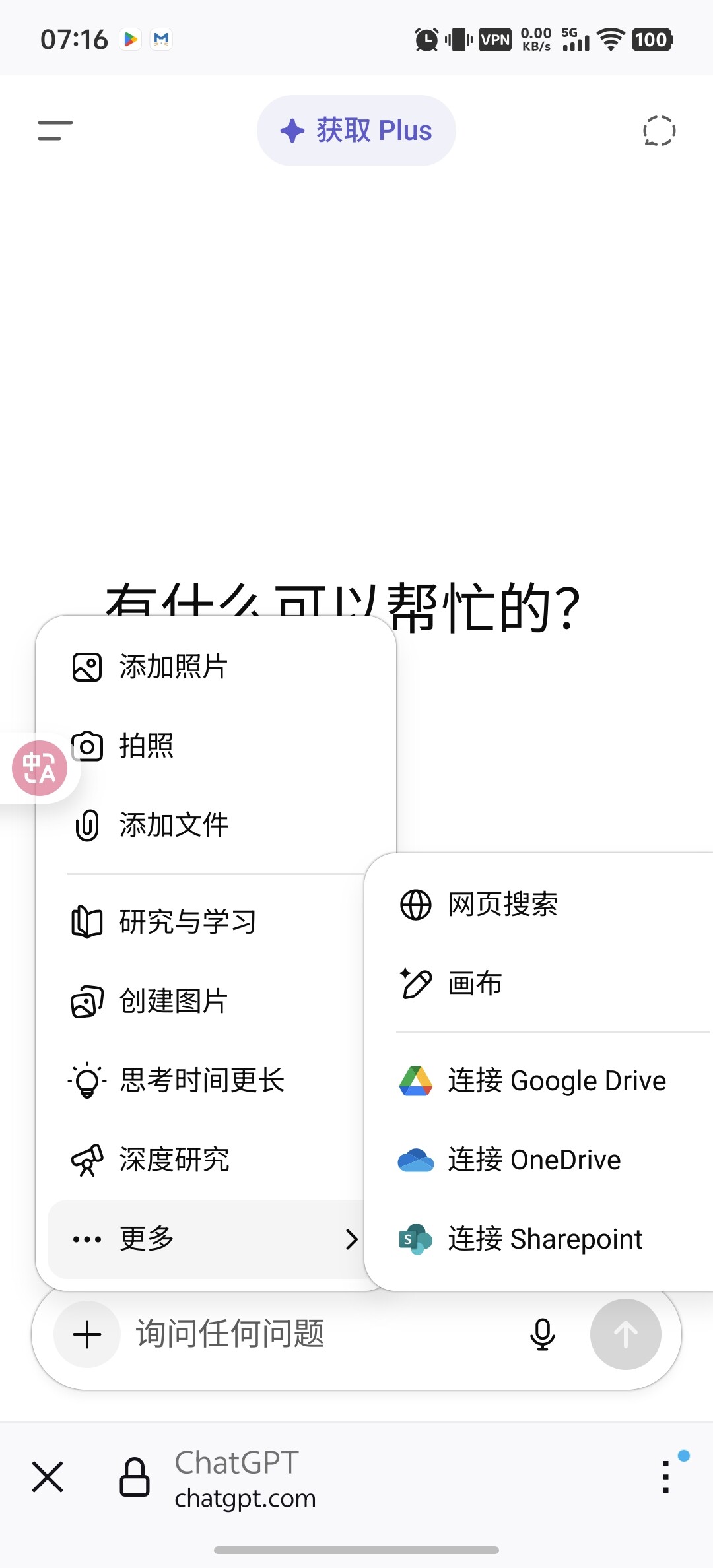The width and height of the screenshot is (713, 1568).
Task: Close the ChatGPT browser tab with X
Action: click(48, 1477)
